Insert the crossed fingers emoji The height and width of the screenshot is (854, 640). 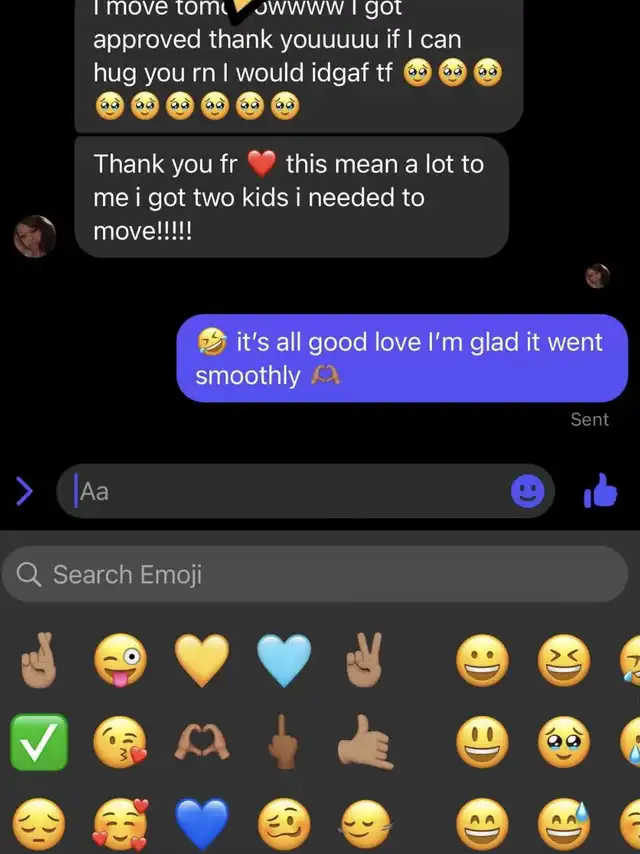pyautogui.click(x=39, y=660)
